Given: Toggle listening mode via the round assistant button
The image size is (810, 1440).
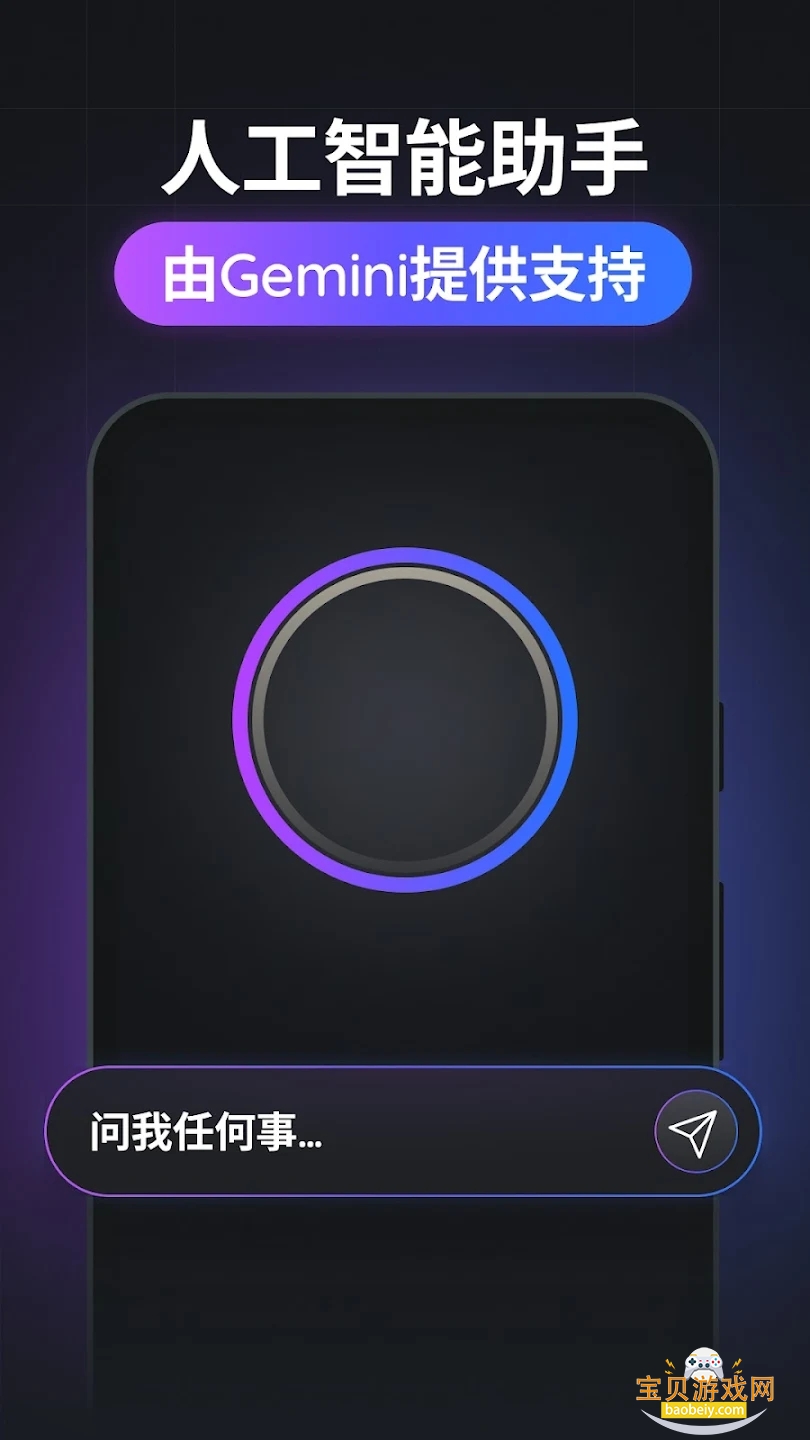Looking at the screenshot, I should pos(405,718).
